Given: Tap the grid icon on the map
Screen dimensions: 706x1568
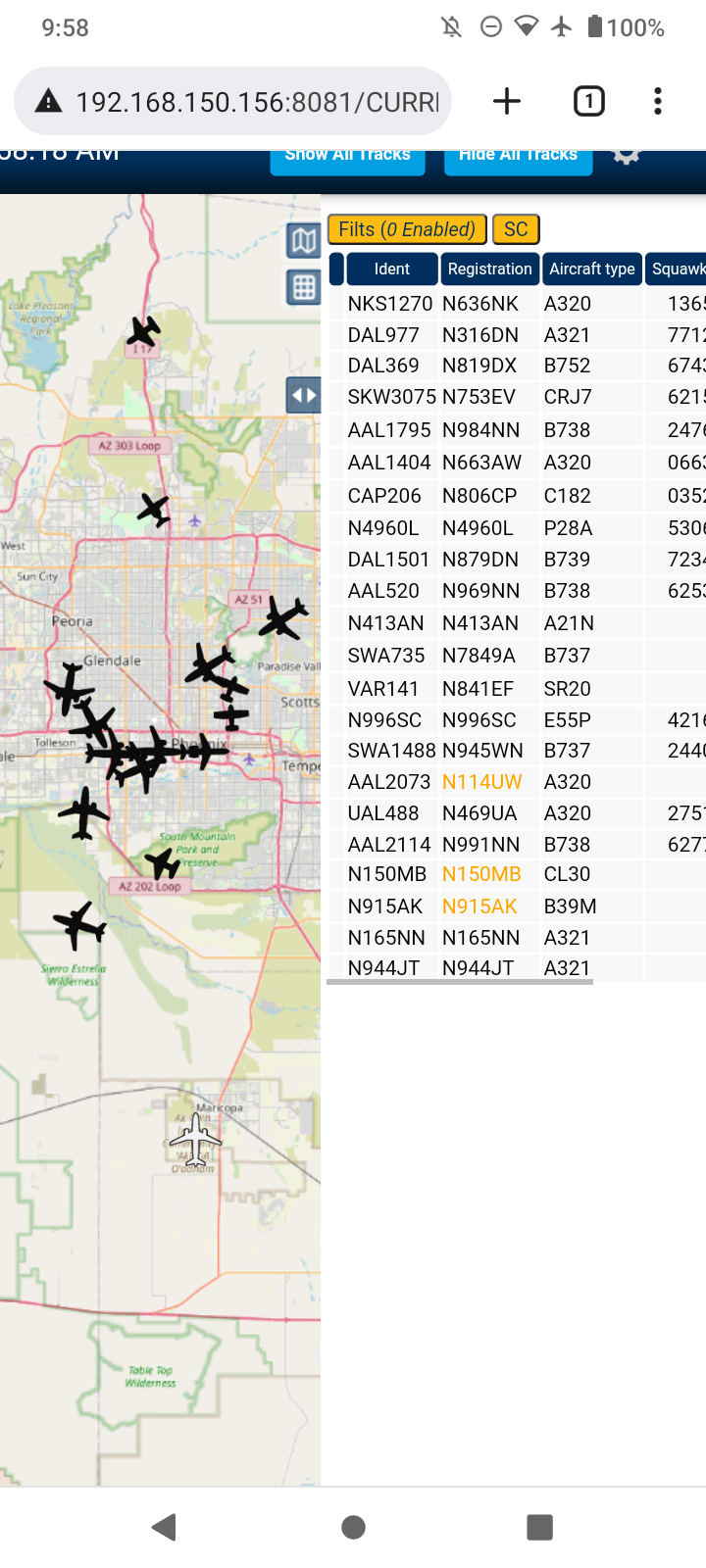Looking at the screenshot, I should (x=304, y=287).
